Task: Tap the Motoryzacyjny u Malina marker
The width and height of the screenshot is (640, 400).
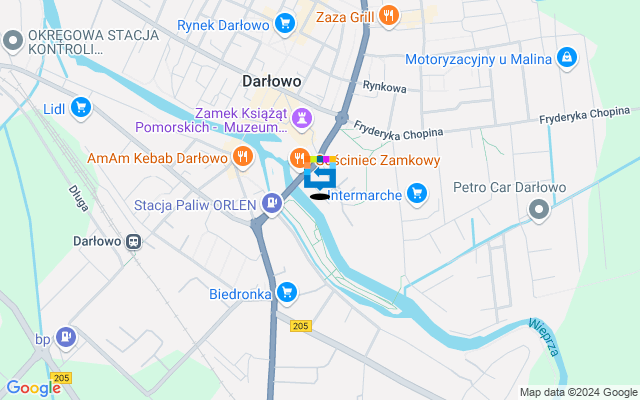Action: (x=567, y=58)
